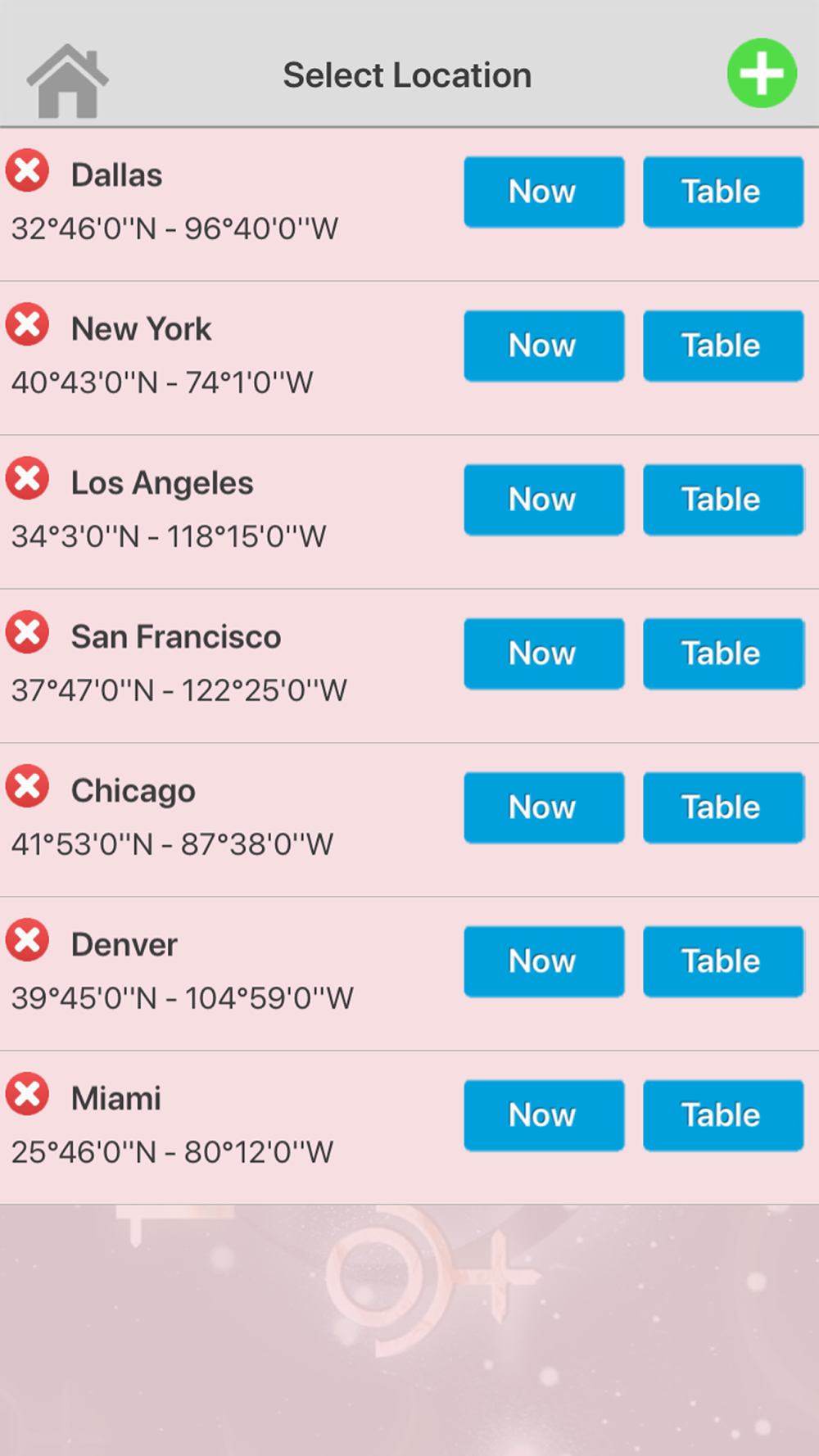The image size is (819, 1456).
Task: View the Table for Chicago
Action: [723, 807]
